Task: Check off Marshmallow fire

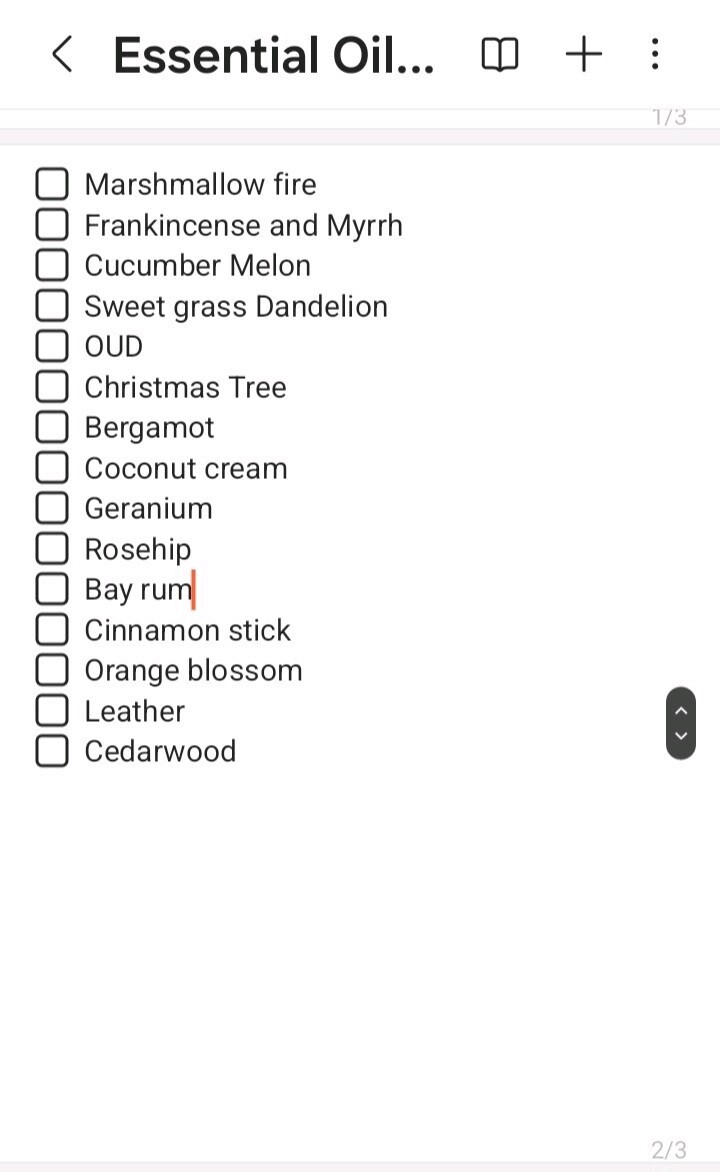Action: point(52,184)
